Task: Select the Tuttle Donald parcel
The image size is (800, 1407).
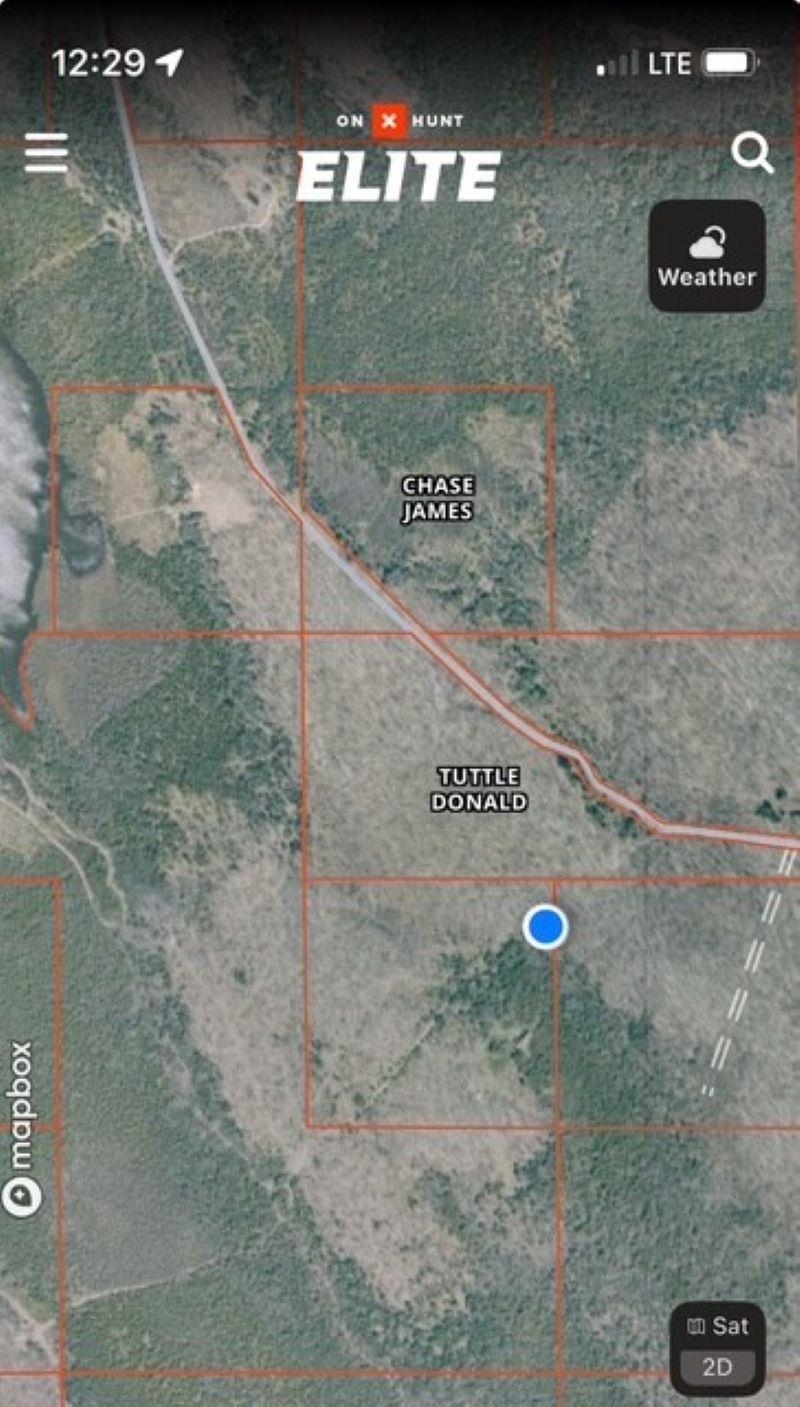Action: coord(479,789)
